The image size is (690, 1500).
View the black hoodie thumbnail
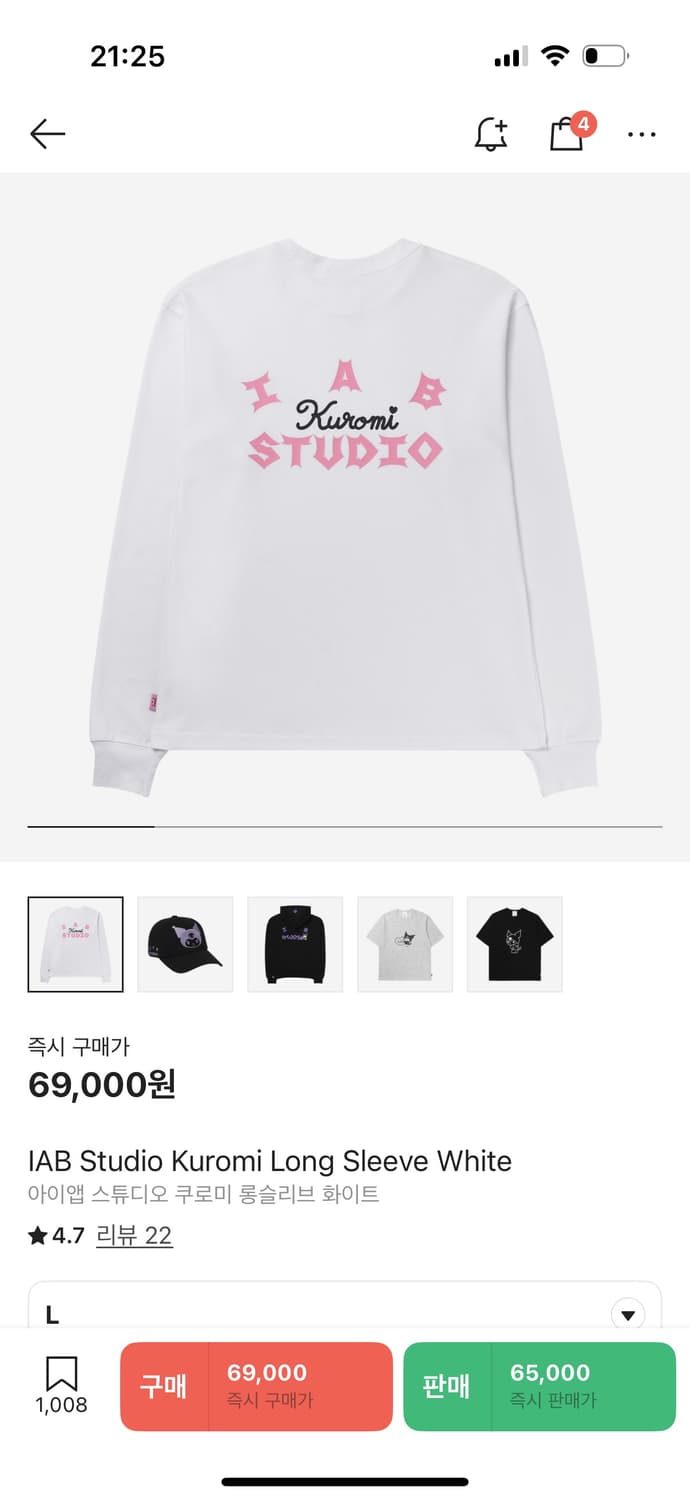click(295, 944)
